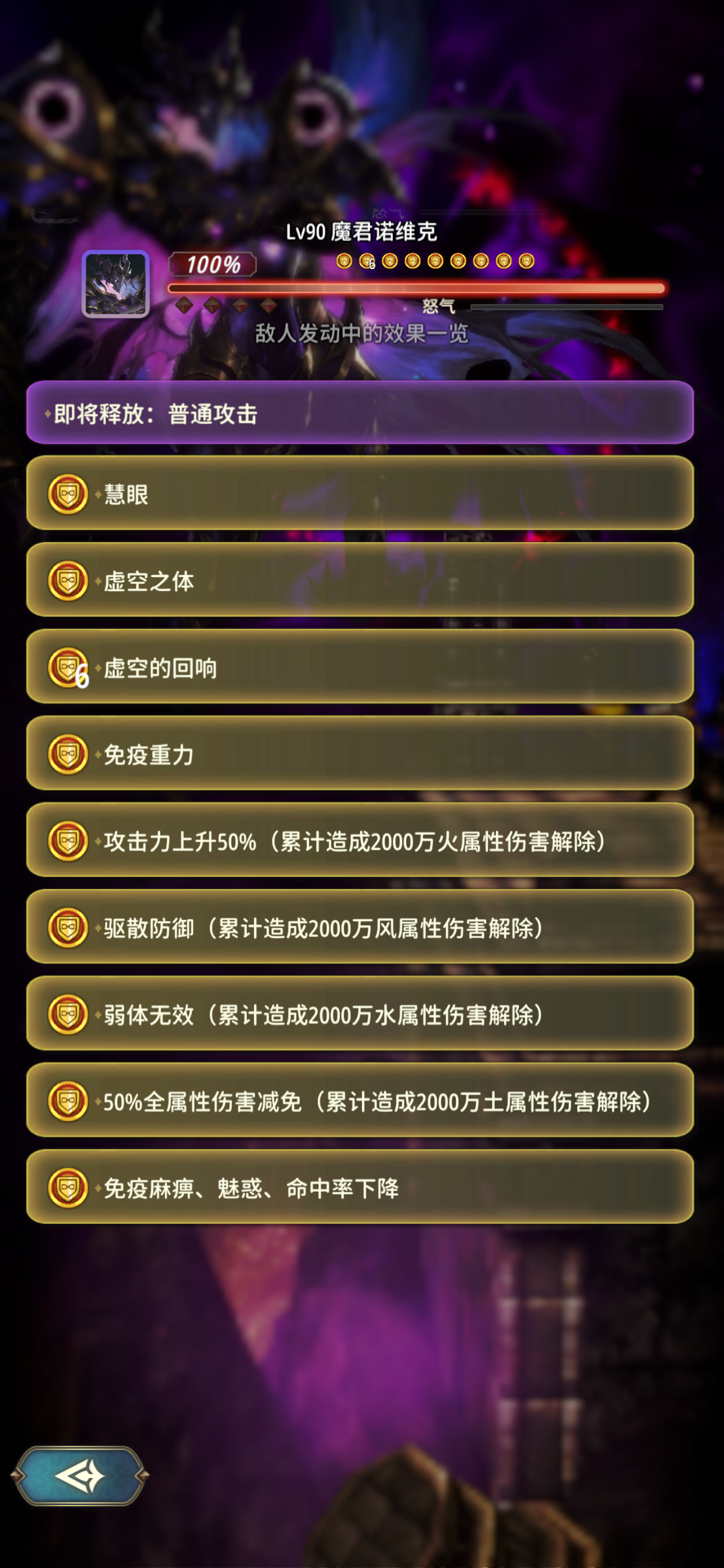Image resolution: width=724 pixels, height=1568 pixels.
Task: Click the 慧眼 effect row
Action: [x=360, y=495]
